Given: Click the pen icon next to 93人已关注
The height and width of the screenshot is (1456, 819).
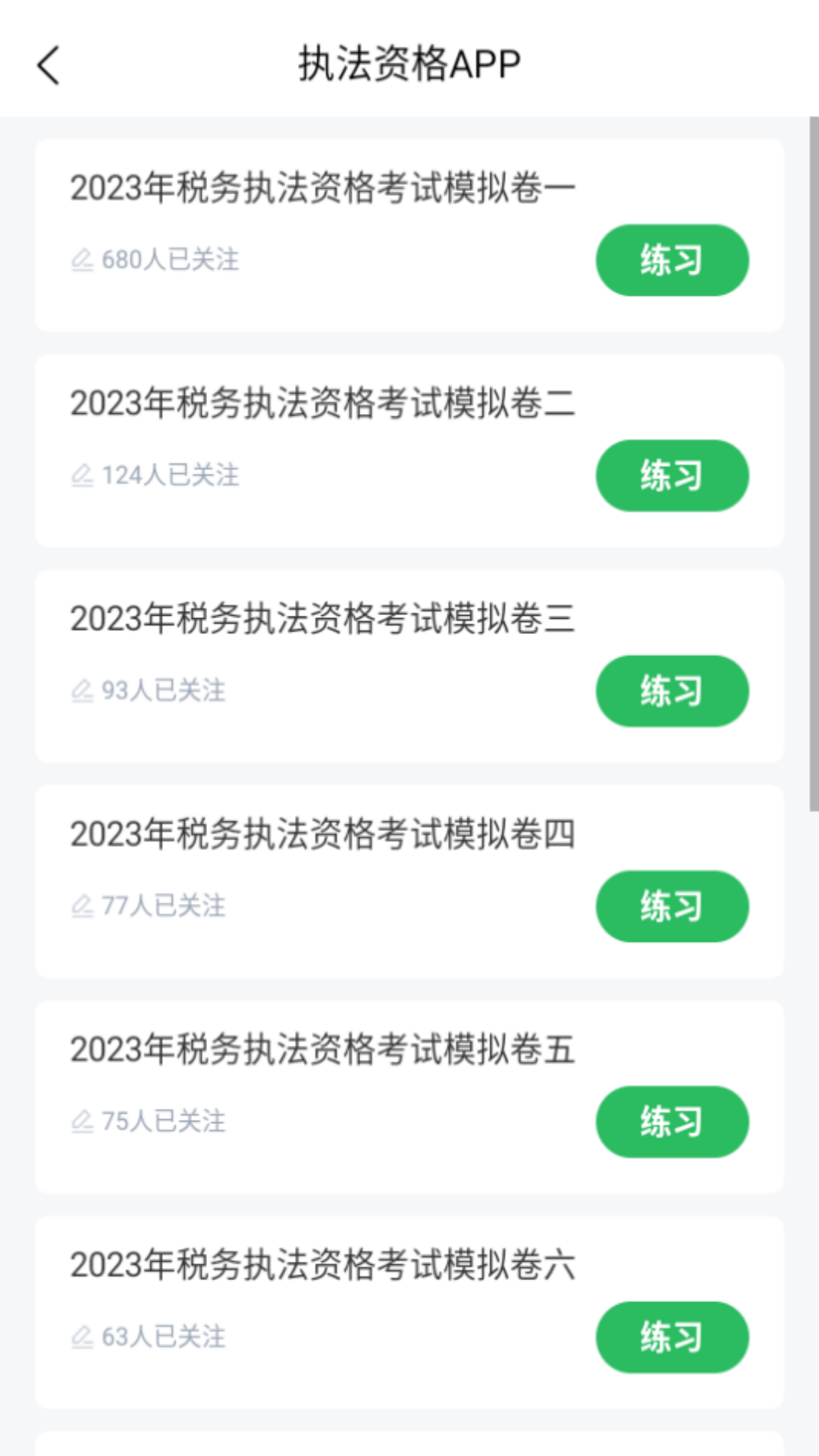Looking at the screenshot, I should 83,691.
